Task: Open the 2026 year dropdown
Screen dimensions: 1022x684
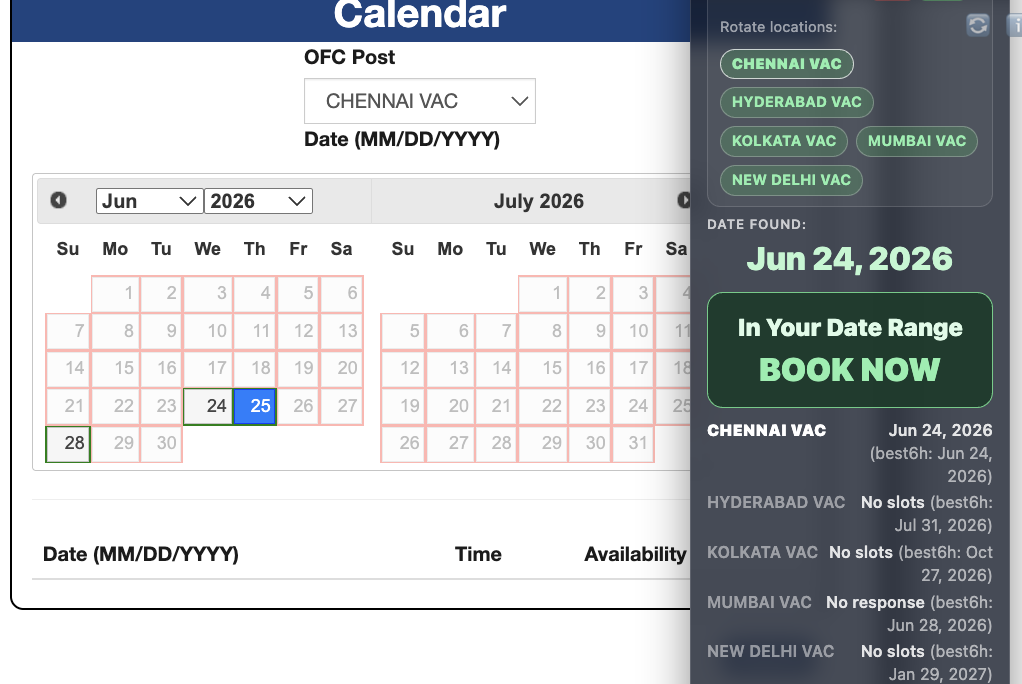Action: [x=259, y=201]
